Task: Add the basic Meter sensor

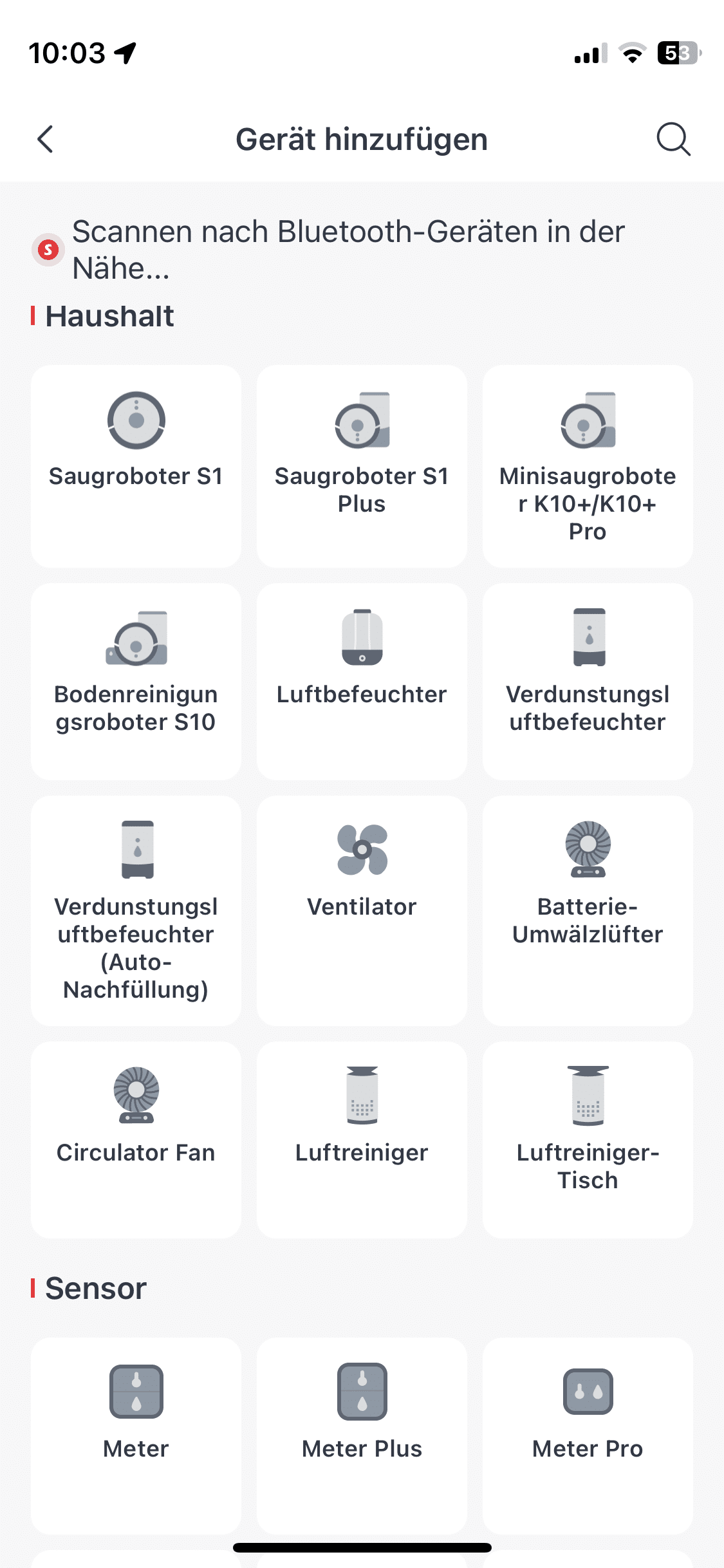Action: [x=136, y=1435]
